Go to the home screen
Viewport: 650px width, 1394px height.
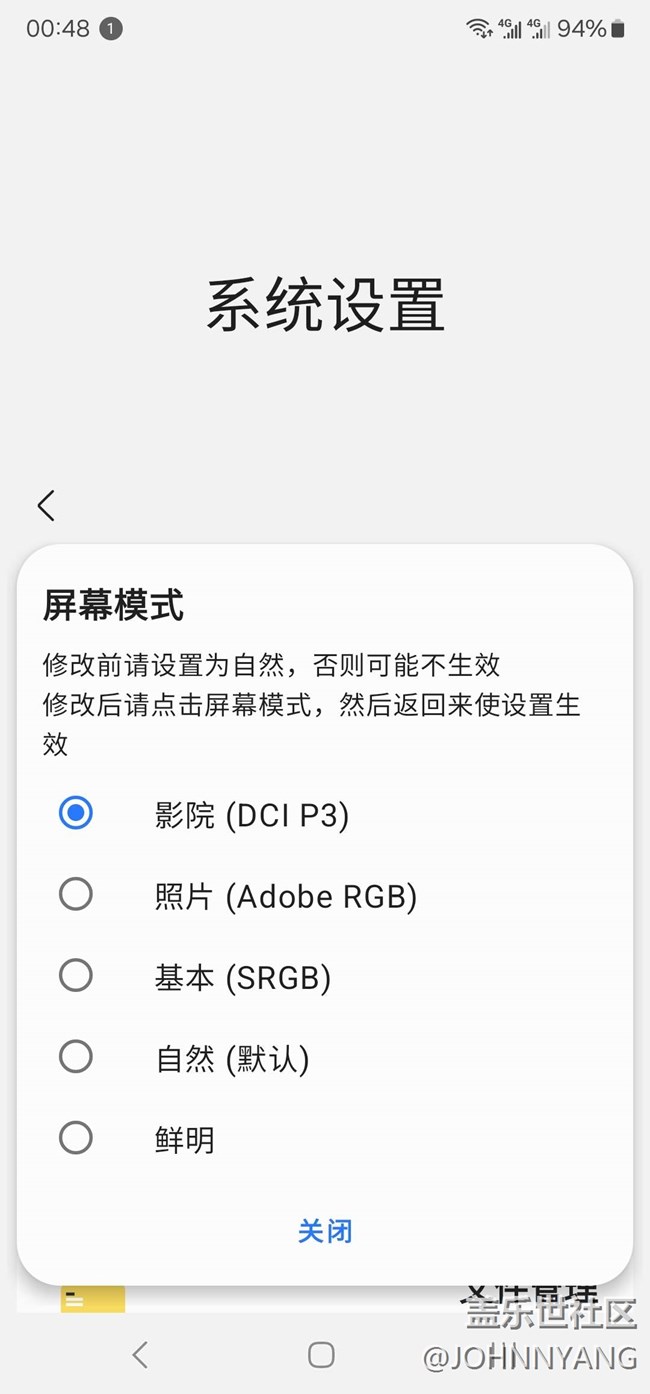(321, 1354)
